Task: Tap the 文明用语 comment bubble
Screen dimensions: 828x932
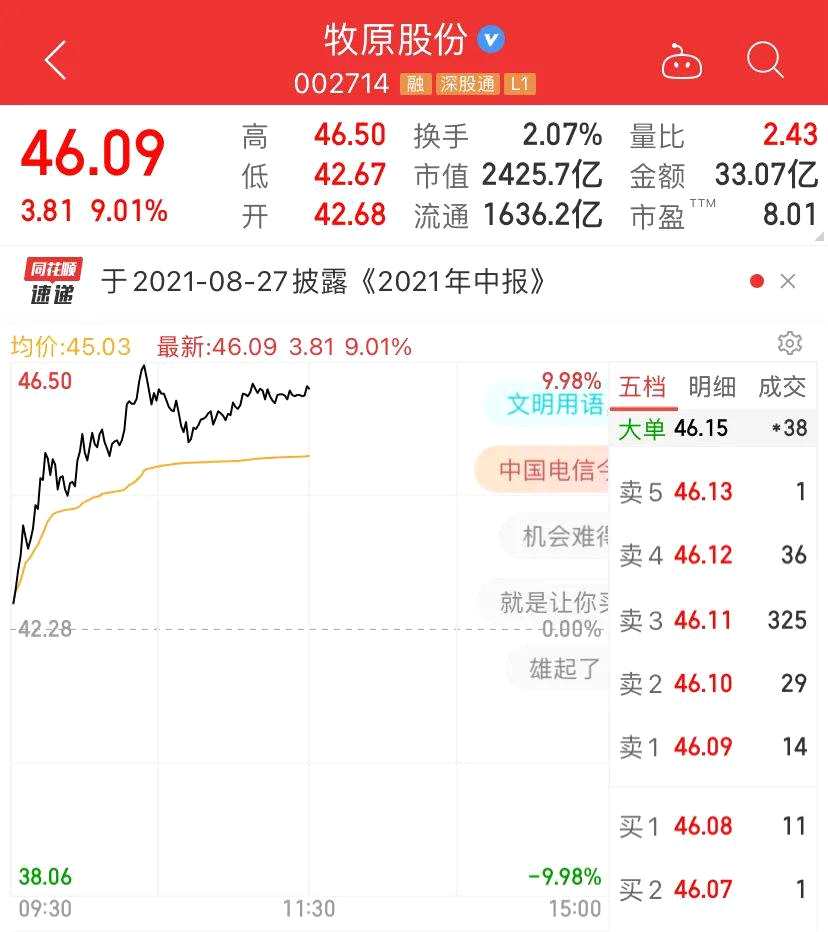Action: tap(553, 403)
